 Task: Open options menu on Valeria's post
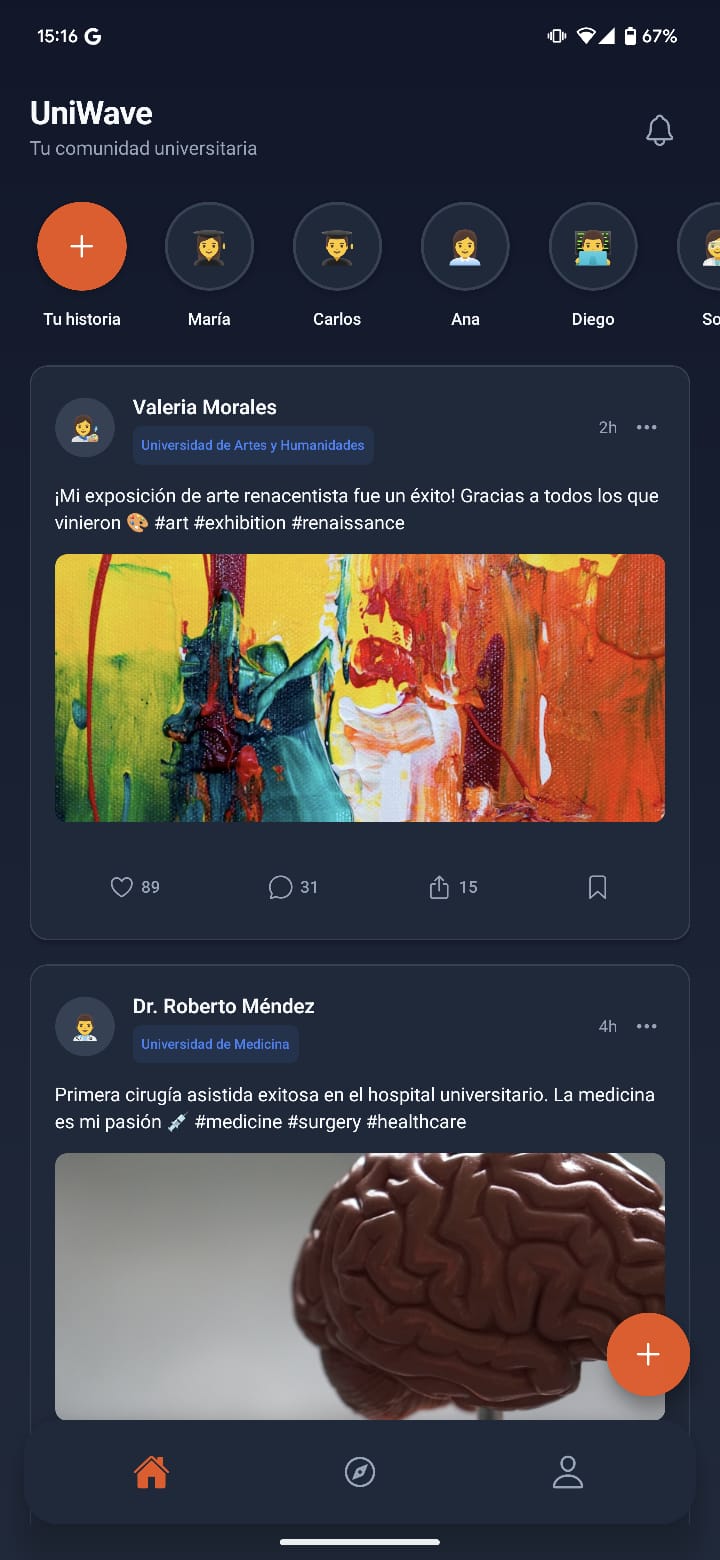tap(647, 427)
